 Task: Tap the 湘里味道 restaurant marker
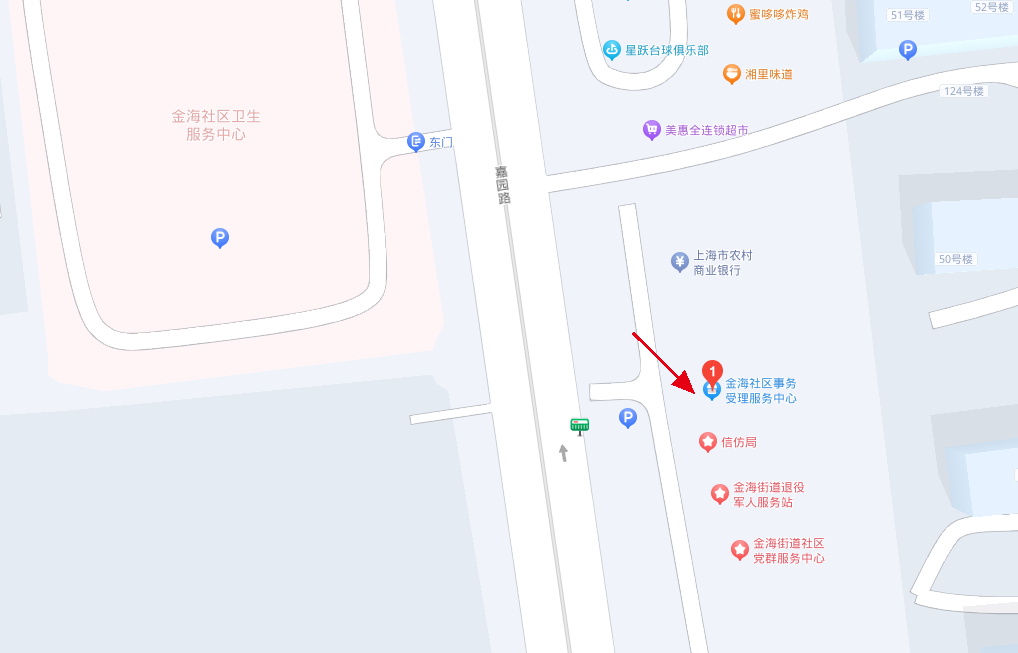pyautogui.click(x=732, y=74)
